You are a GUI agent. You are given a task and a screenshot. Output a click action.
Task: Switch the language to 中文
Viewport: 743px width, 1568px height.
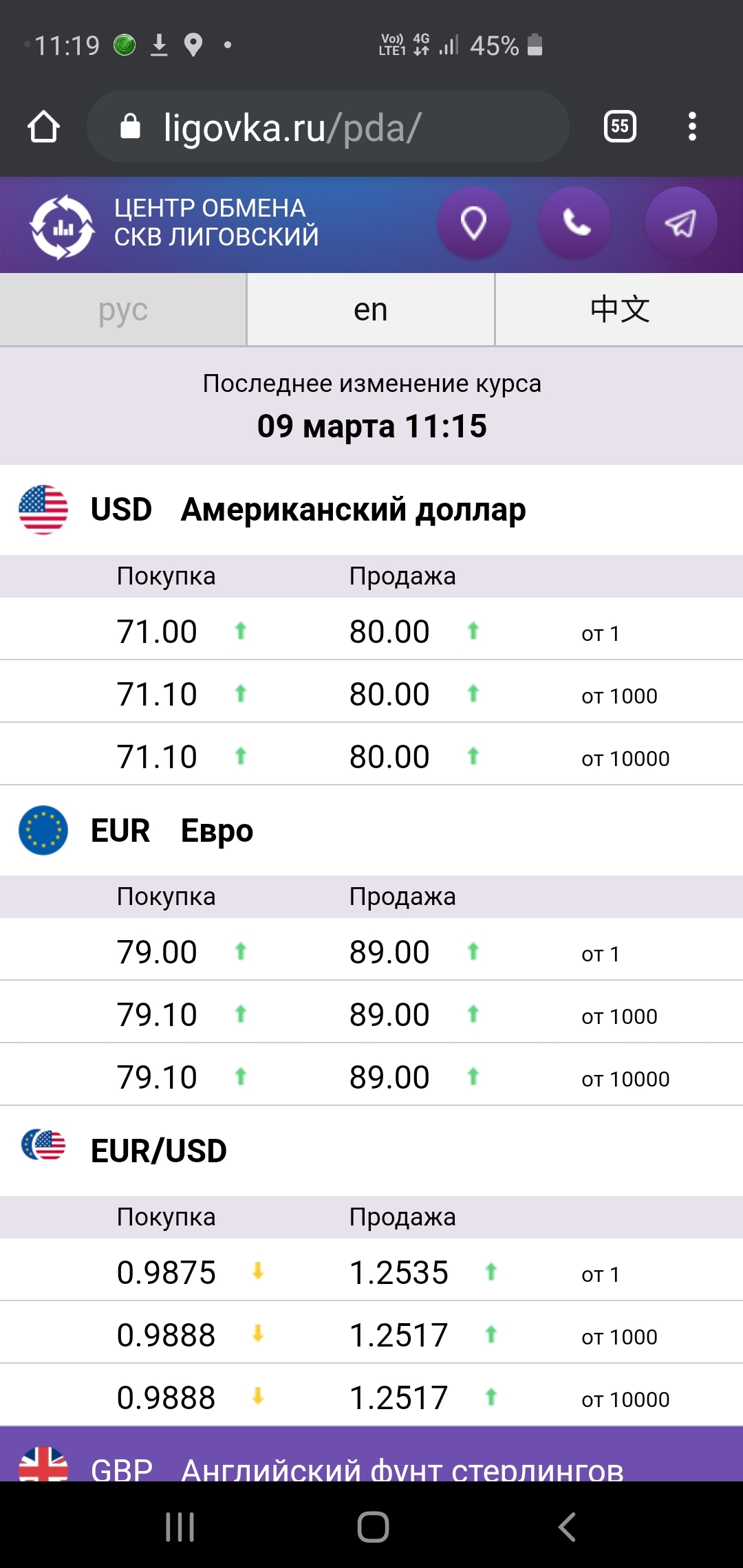coord(619,309)
